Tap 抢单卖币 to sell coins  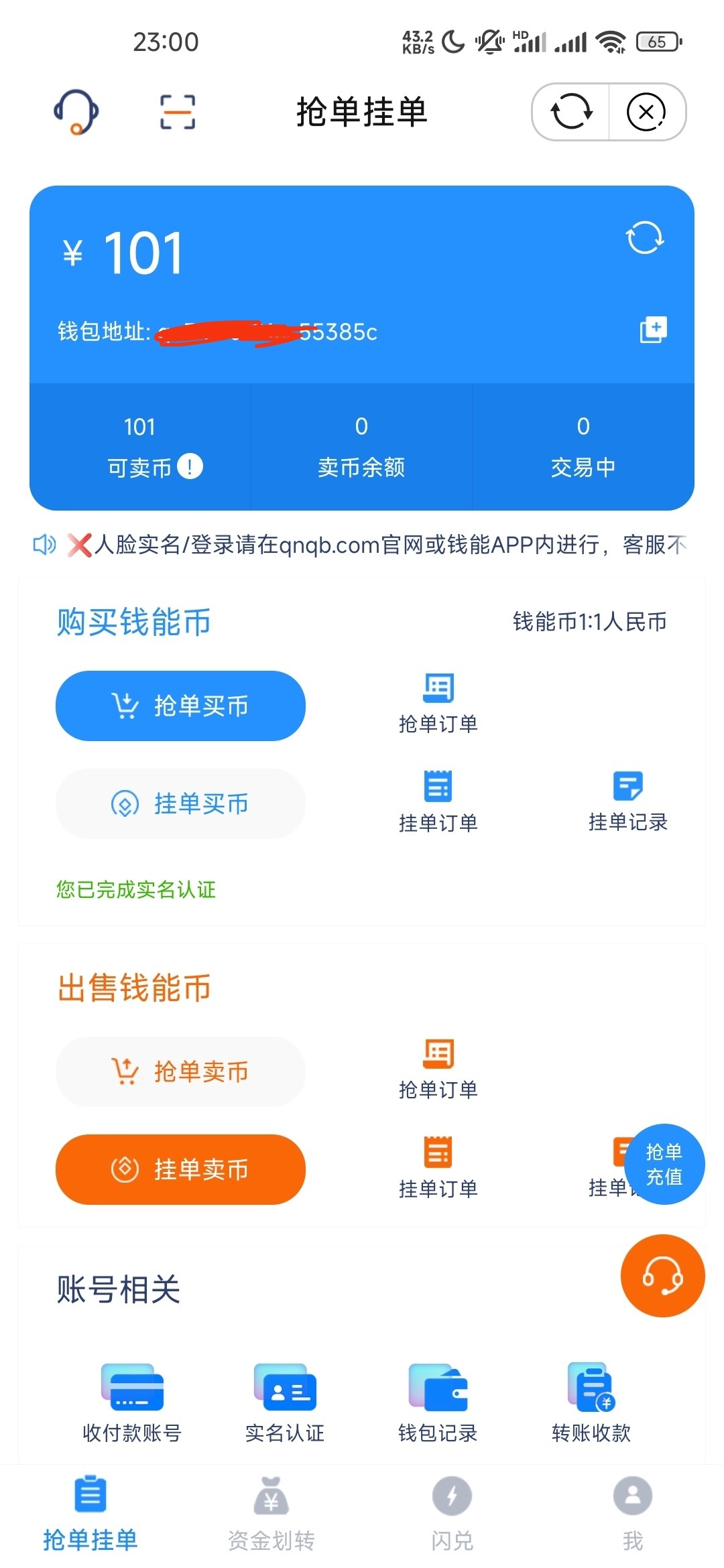tap(180, 1071)
